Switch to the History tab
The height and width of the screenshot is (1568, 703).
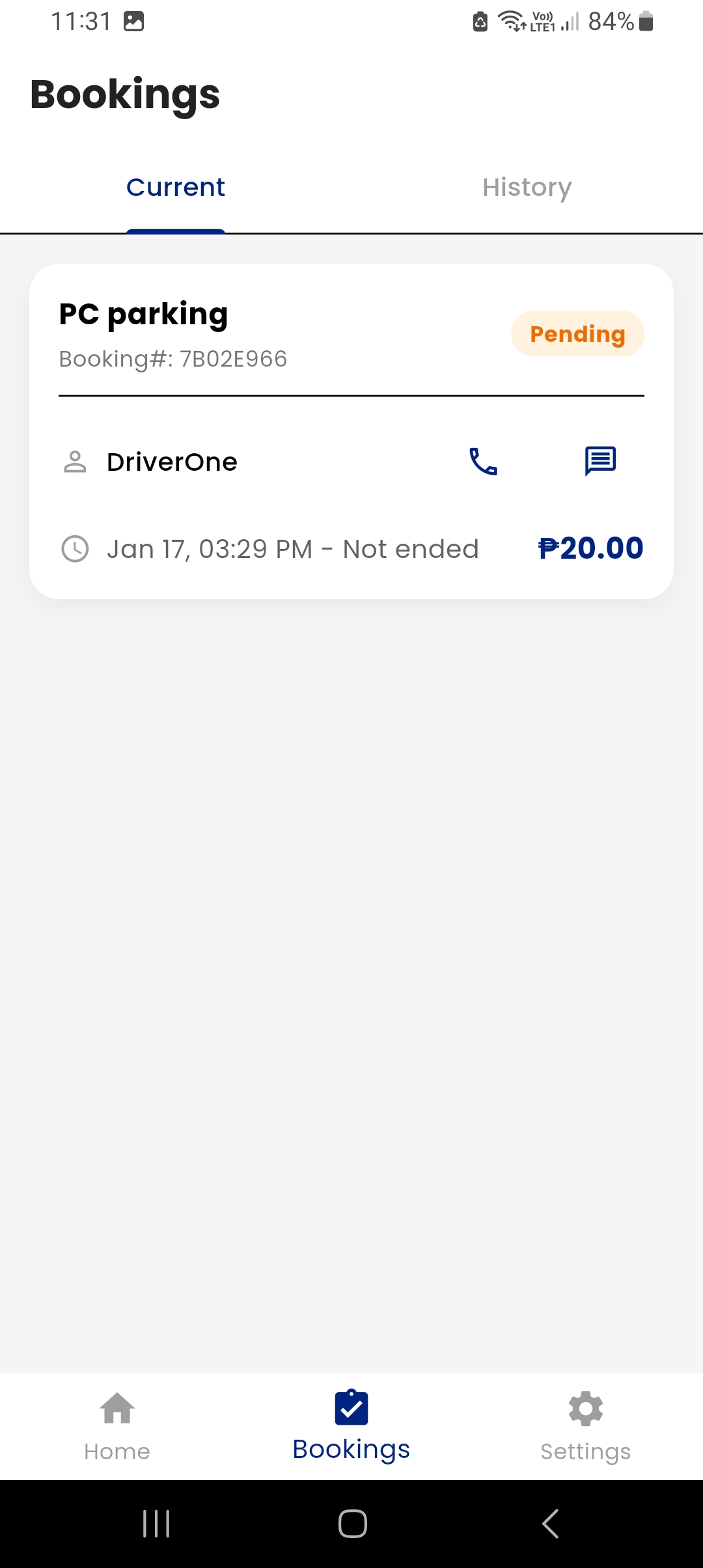coord(527,188)
